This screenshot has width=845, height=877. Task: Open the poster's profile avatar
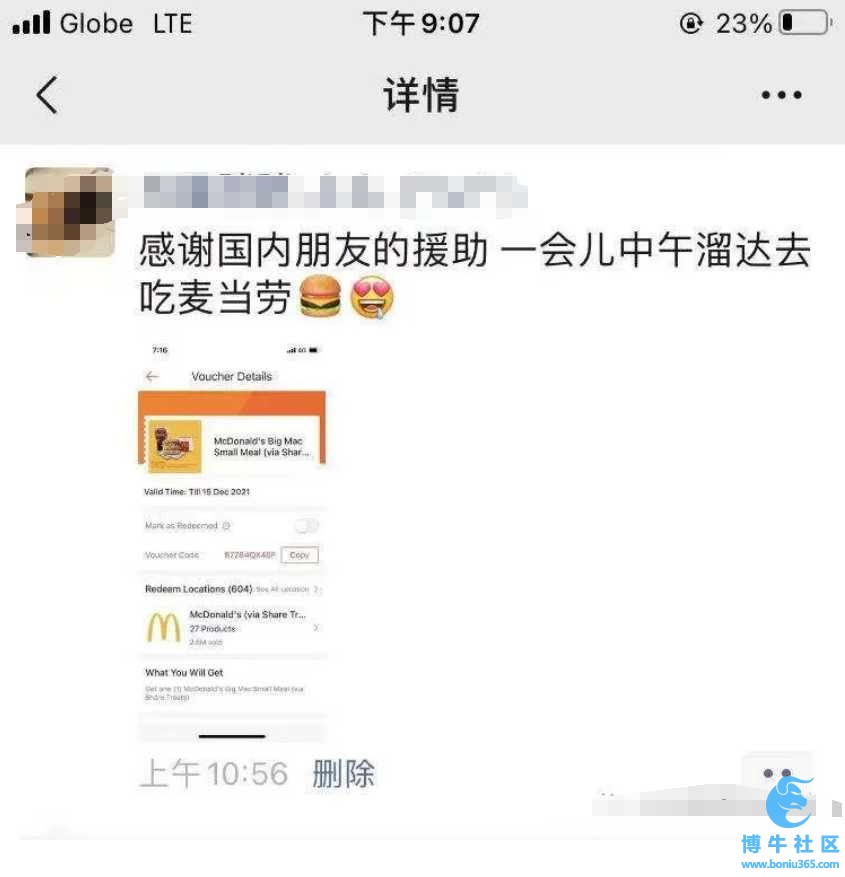(x=68, y=212)
